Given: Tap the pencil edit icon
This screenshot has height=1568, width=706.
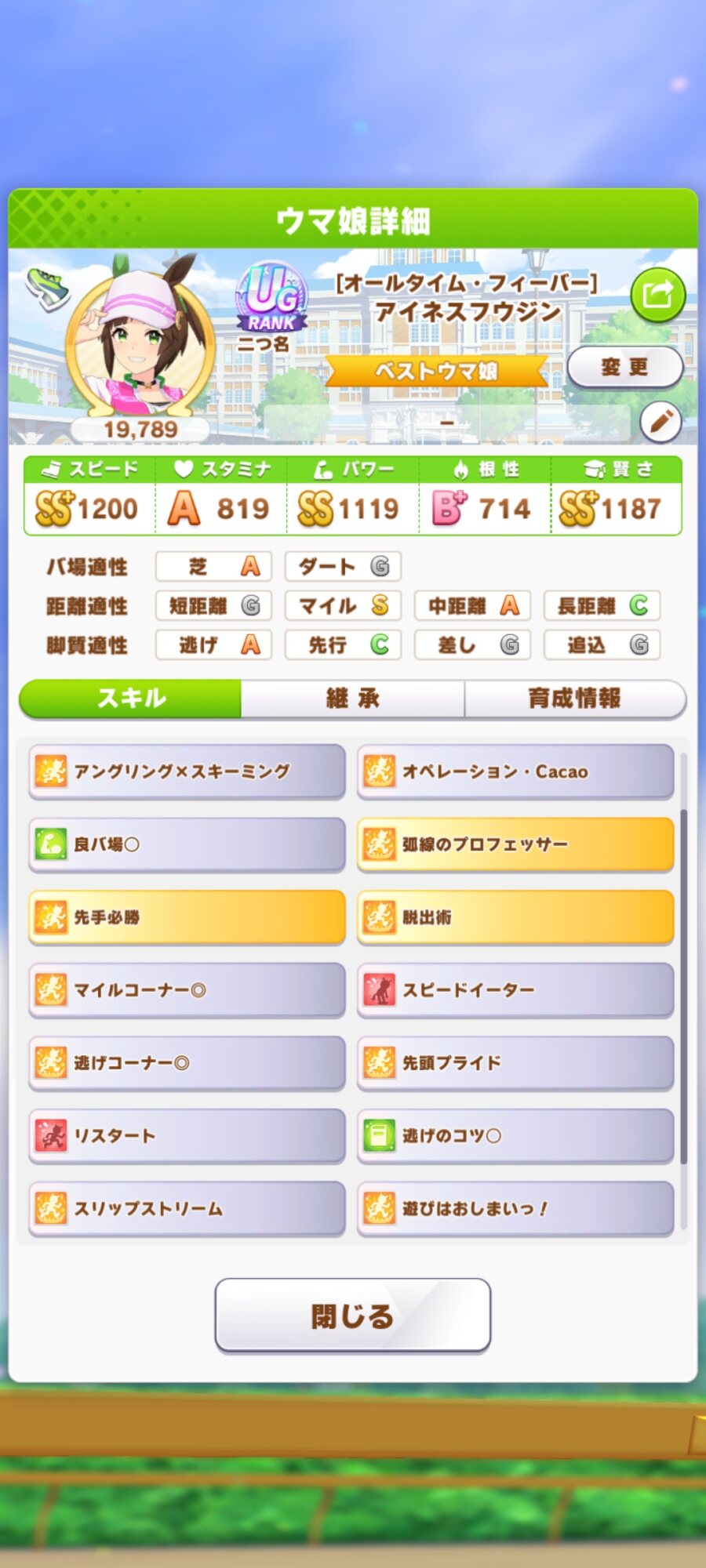Looking at the screenshot, I should pyautogui.click(x=661, y=422).
